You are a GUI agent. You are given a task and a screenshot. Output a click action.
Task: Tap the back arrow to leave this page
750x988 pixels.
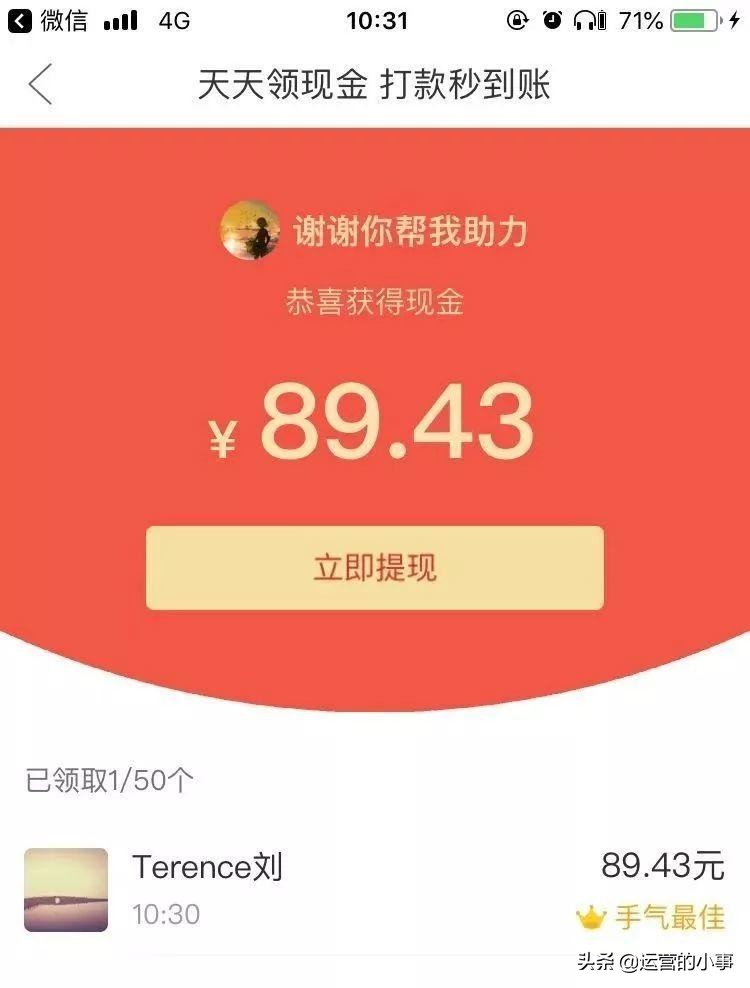coord(40,86)
